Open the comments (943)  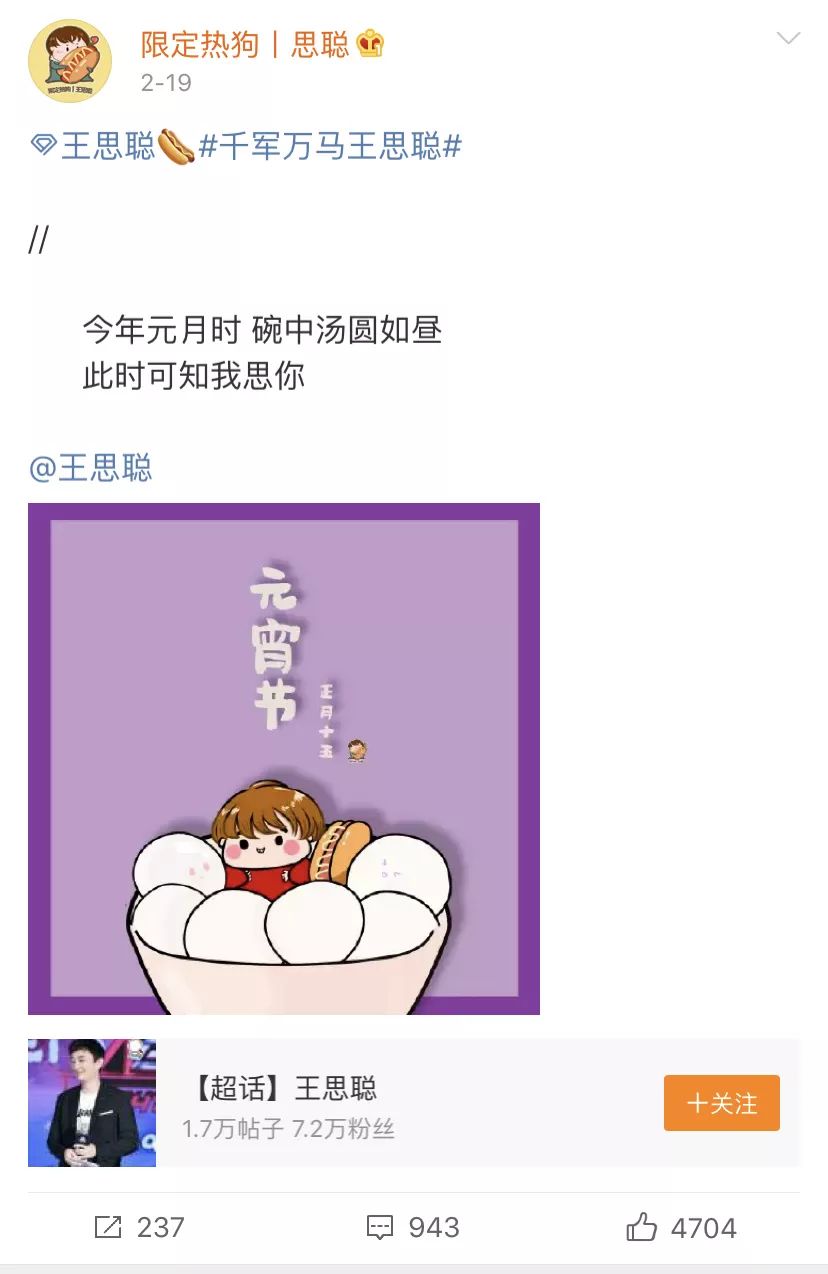pos(413,1227)
